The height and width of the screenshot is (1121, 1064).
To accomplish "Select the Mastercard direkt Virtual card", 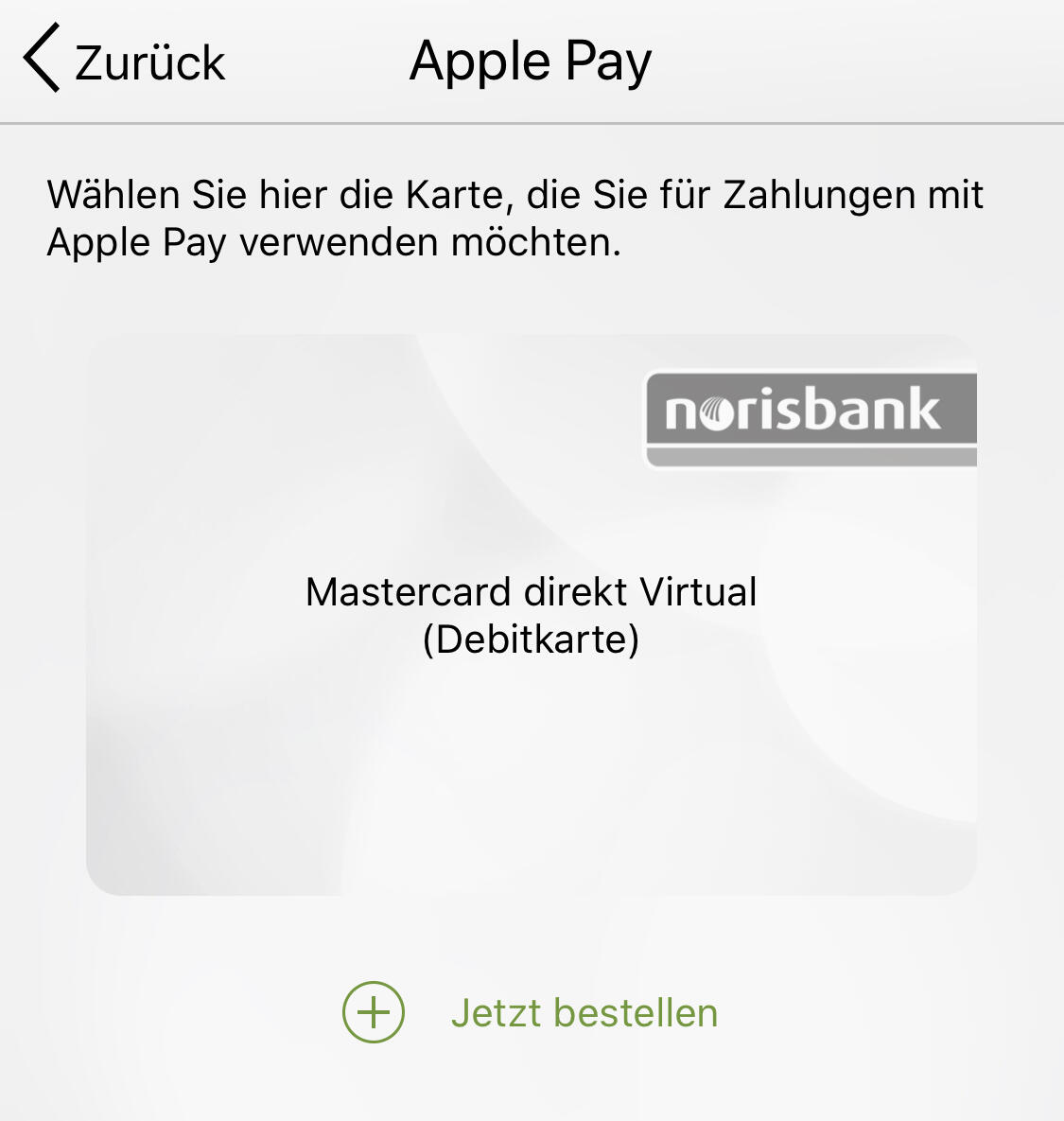I will coord(531,615).
